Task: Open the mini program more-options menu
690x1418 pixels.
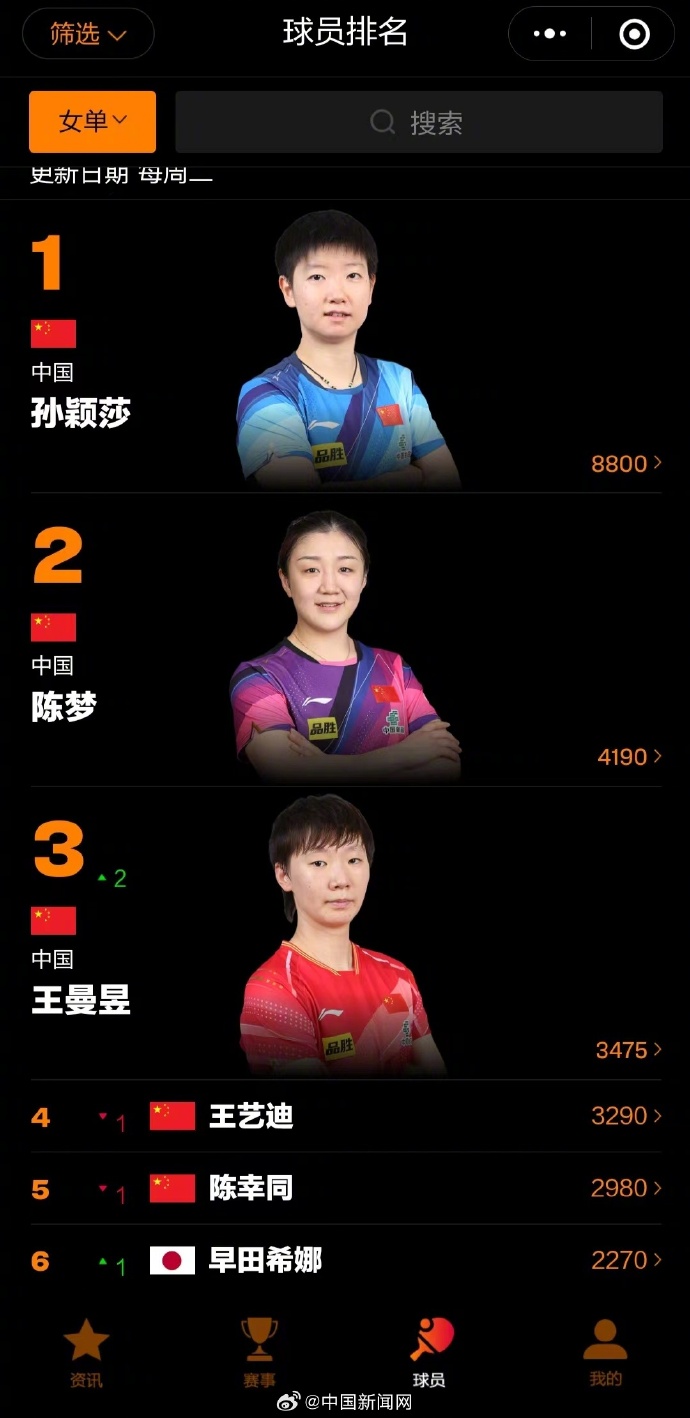Action: (550, 34)
